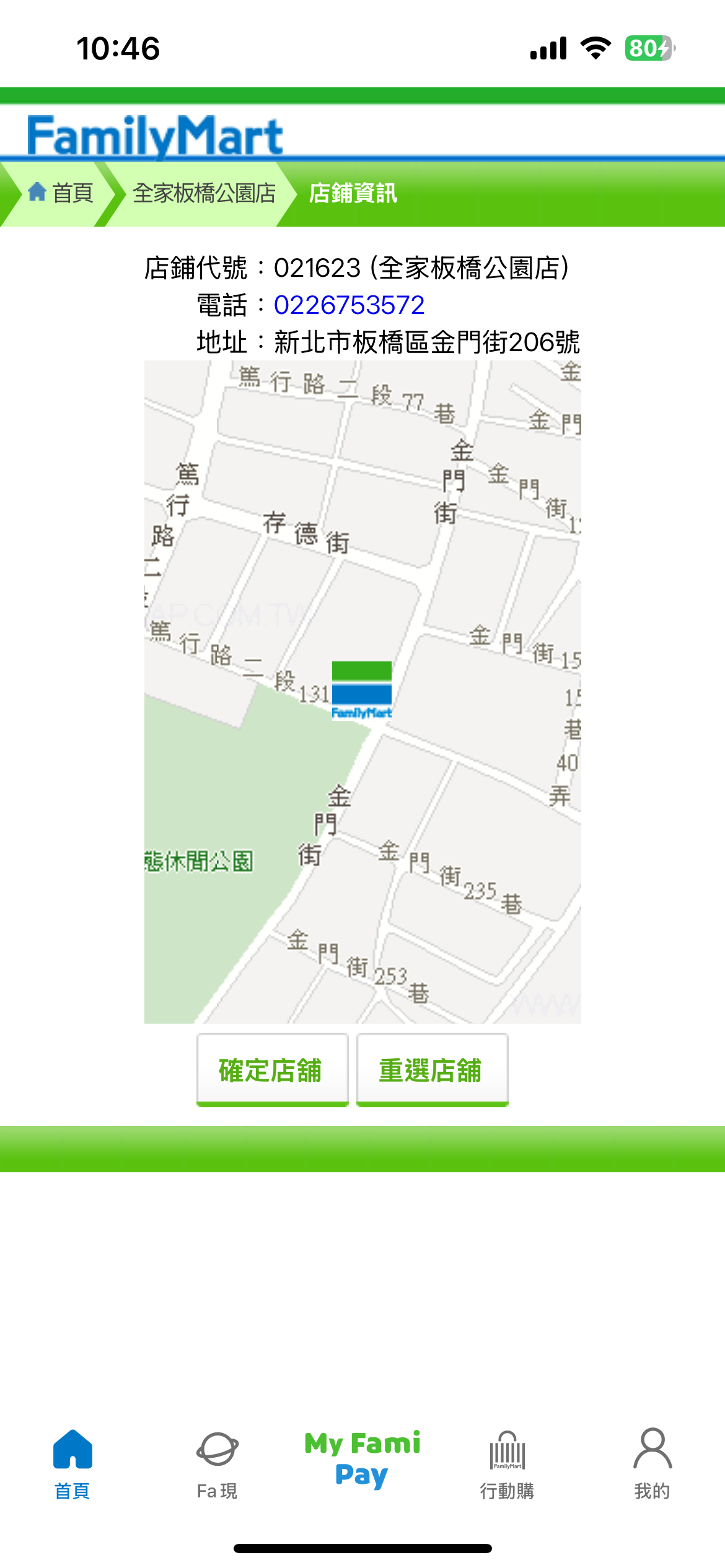Open My Fami Pay
Viewport: 725px width, 1568px height.
(362, 1460)
